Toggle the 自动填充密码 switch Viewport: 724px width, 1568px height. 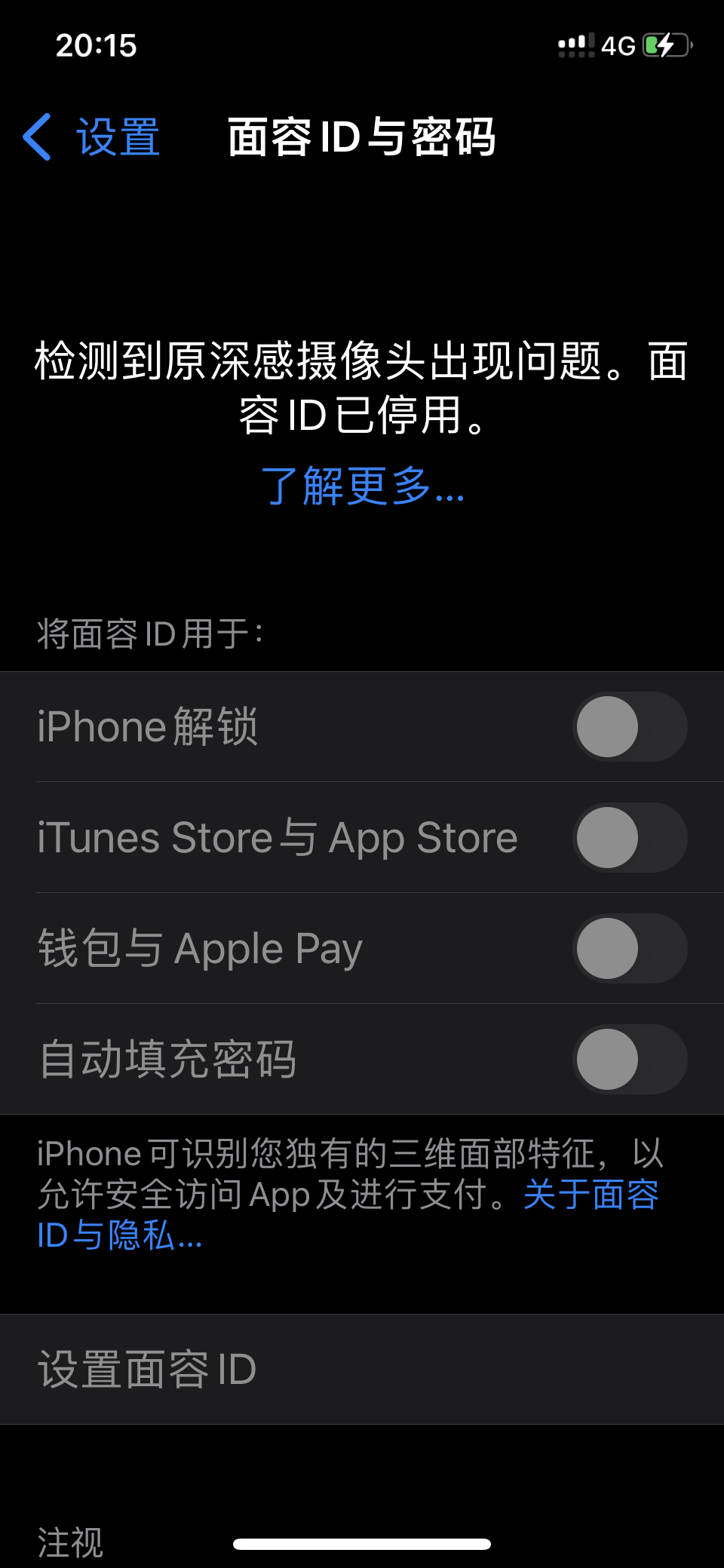click(x=629, y=1059)
